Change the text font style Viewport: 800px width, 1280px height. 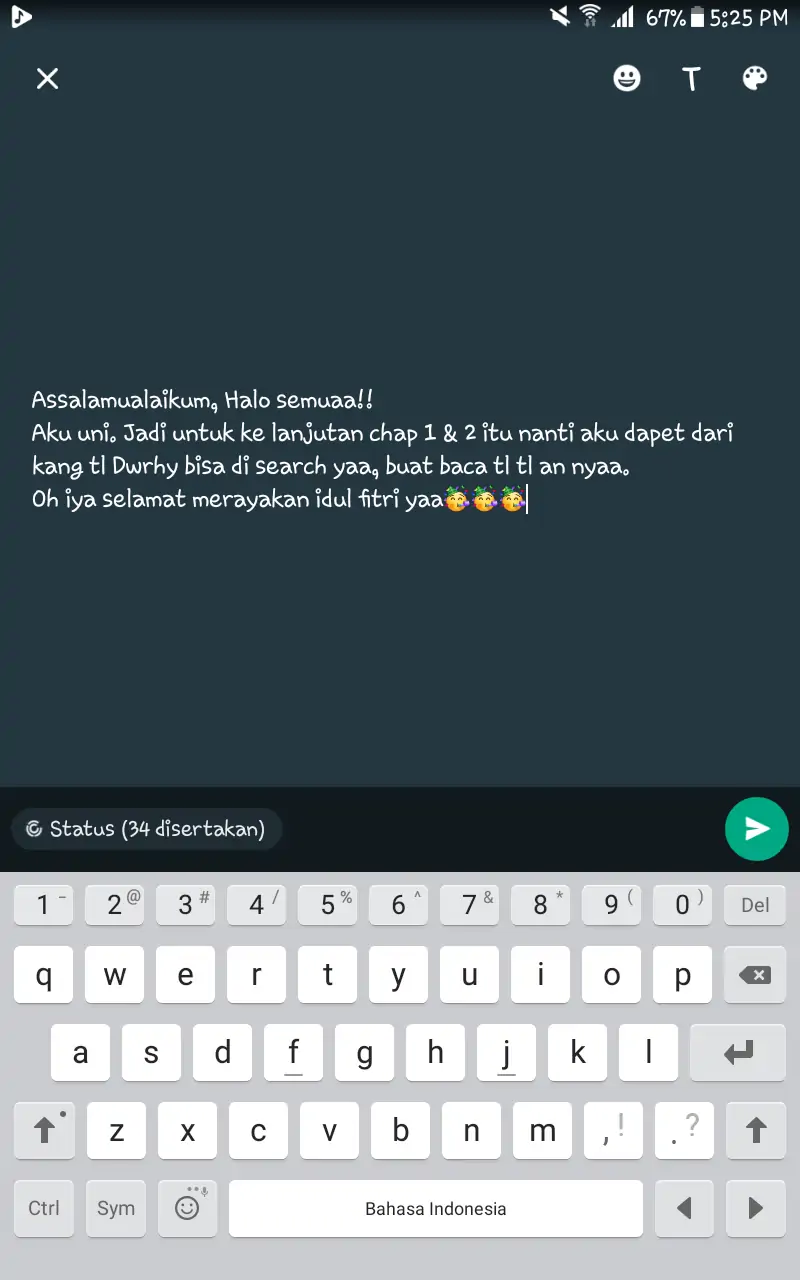click(x=691, y=79)
